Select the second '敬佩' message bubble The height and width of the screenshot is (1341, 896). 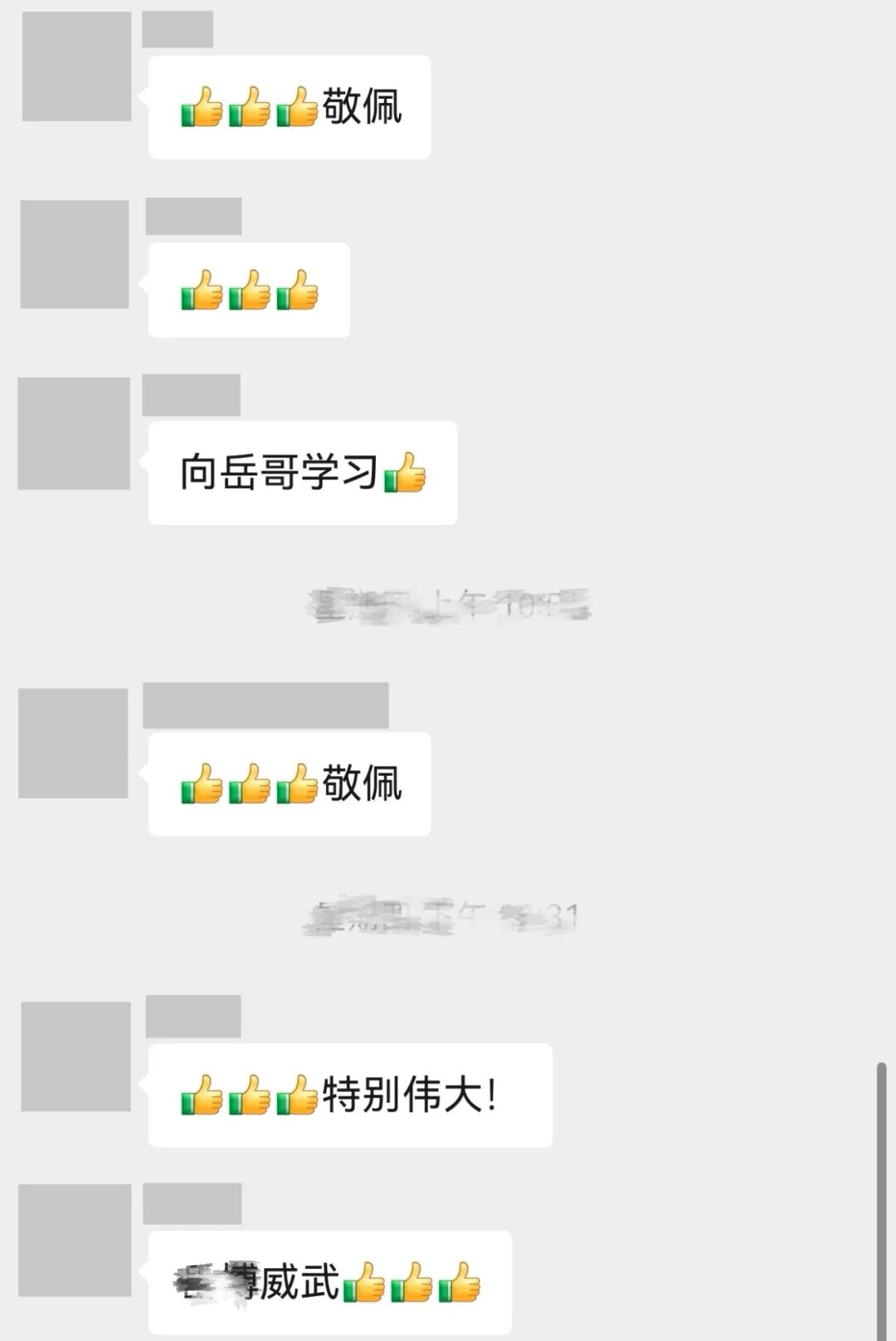[289, 783]
